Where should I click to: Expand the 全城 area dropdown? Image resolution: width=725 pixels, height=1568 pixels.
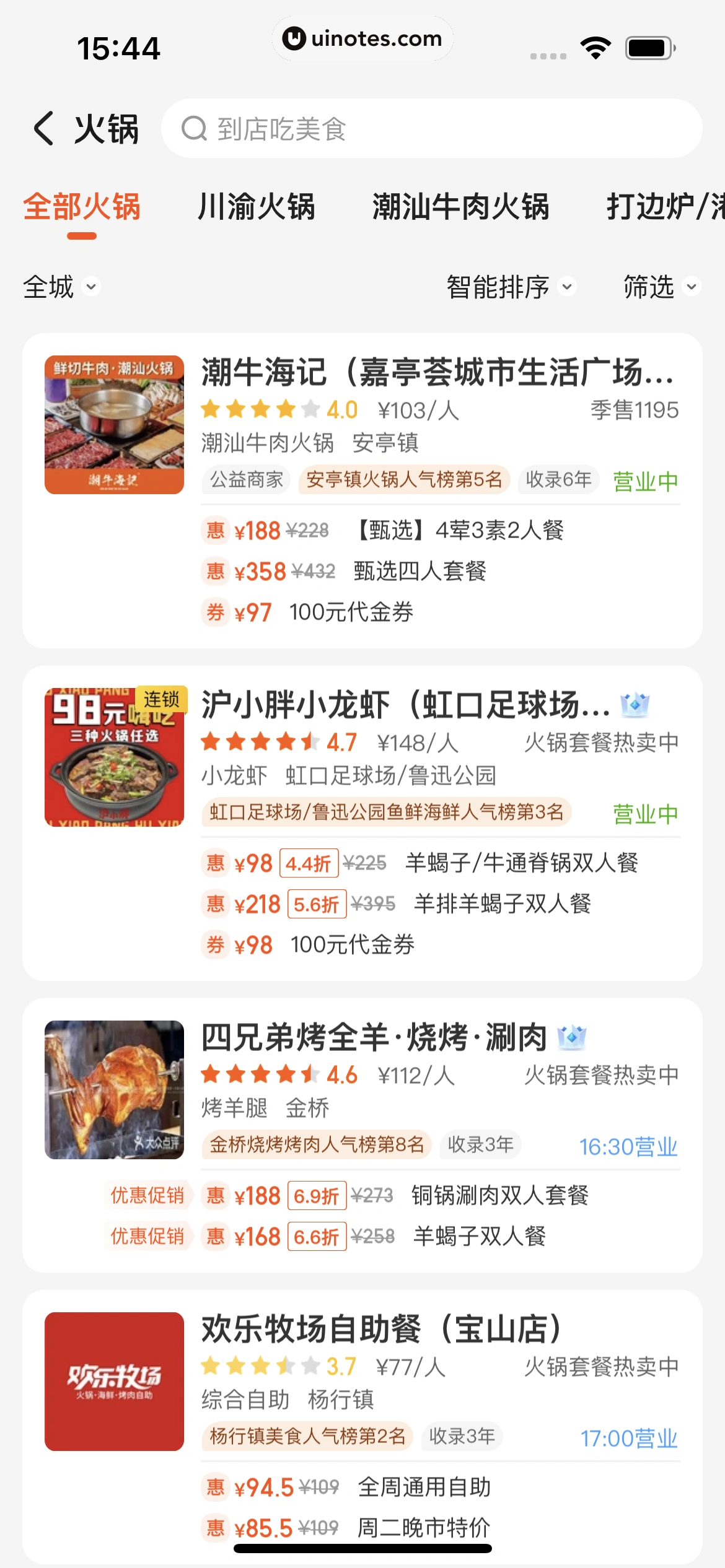(61, 287)
